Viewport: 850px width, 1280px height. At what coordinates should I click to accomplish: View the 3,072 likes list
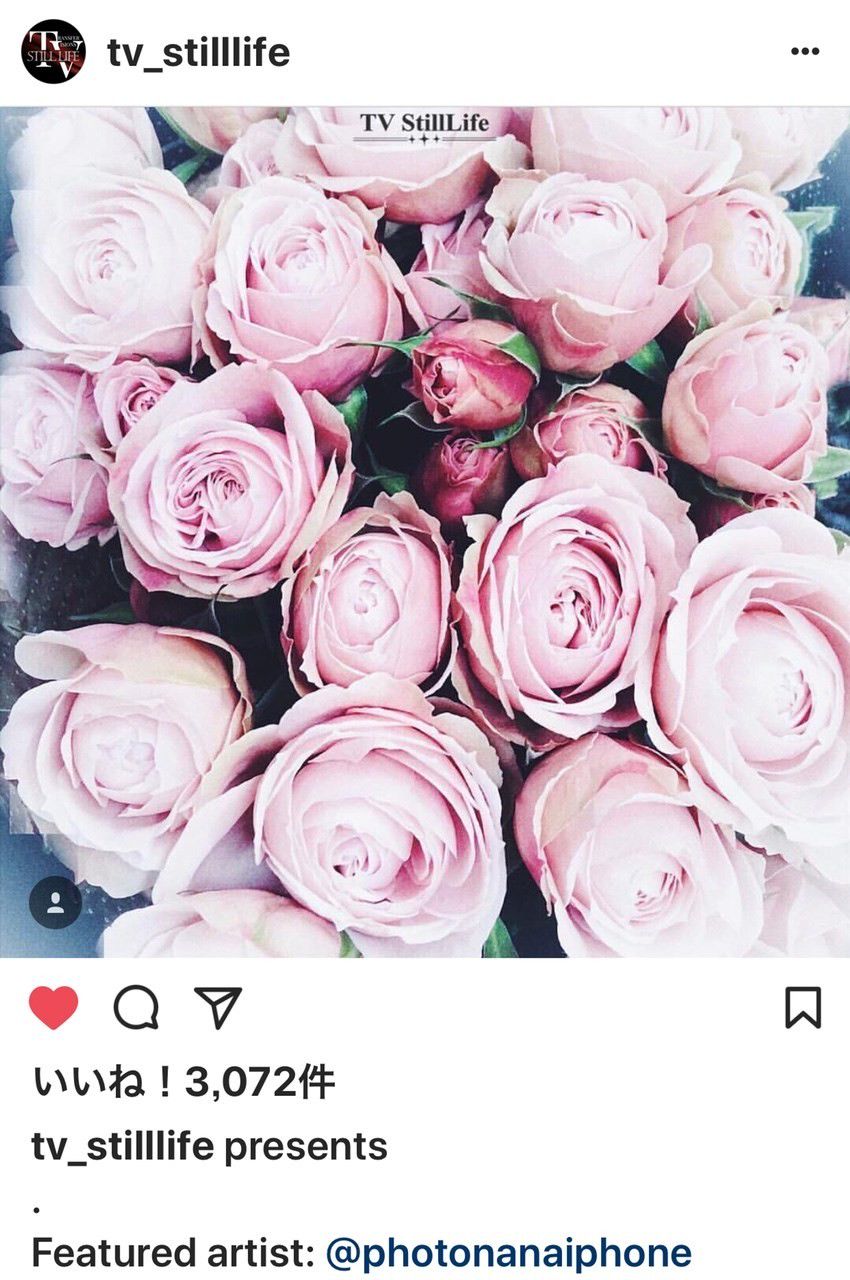tap(184, 1082)
